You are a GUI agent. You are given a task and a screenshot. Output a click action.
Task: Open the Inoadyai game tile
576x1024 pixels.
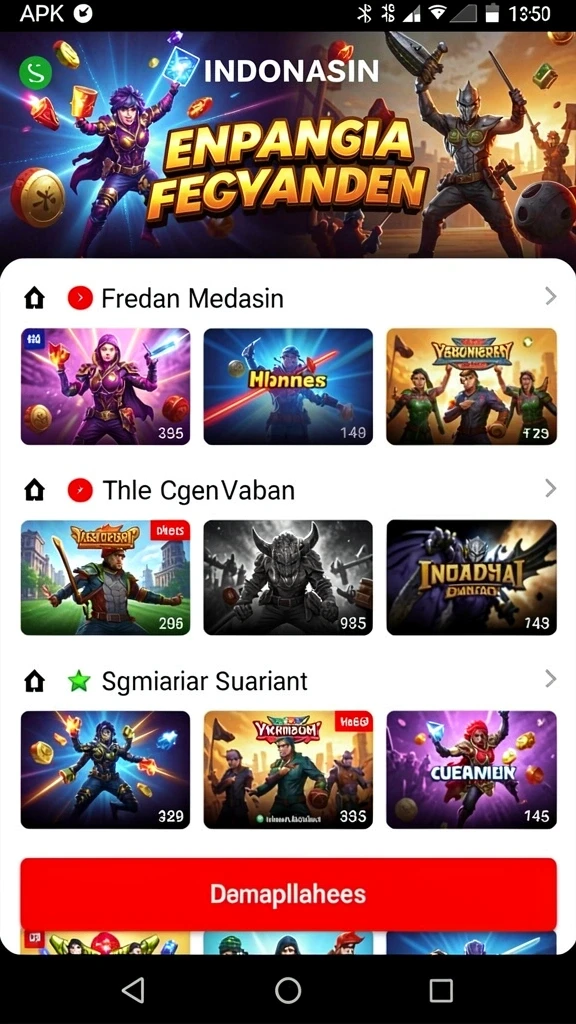472,577
